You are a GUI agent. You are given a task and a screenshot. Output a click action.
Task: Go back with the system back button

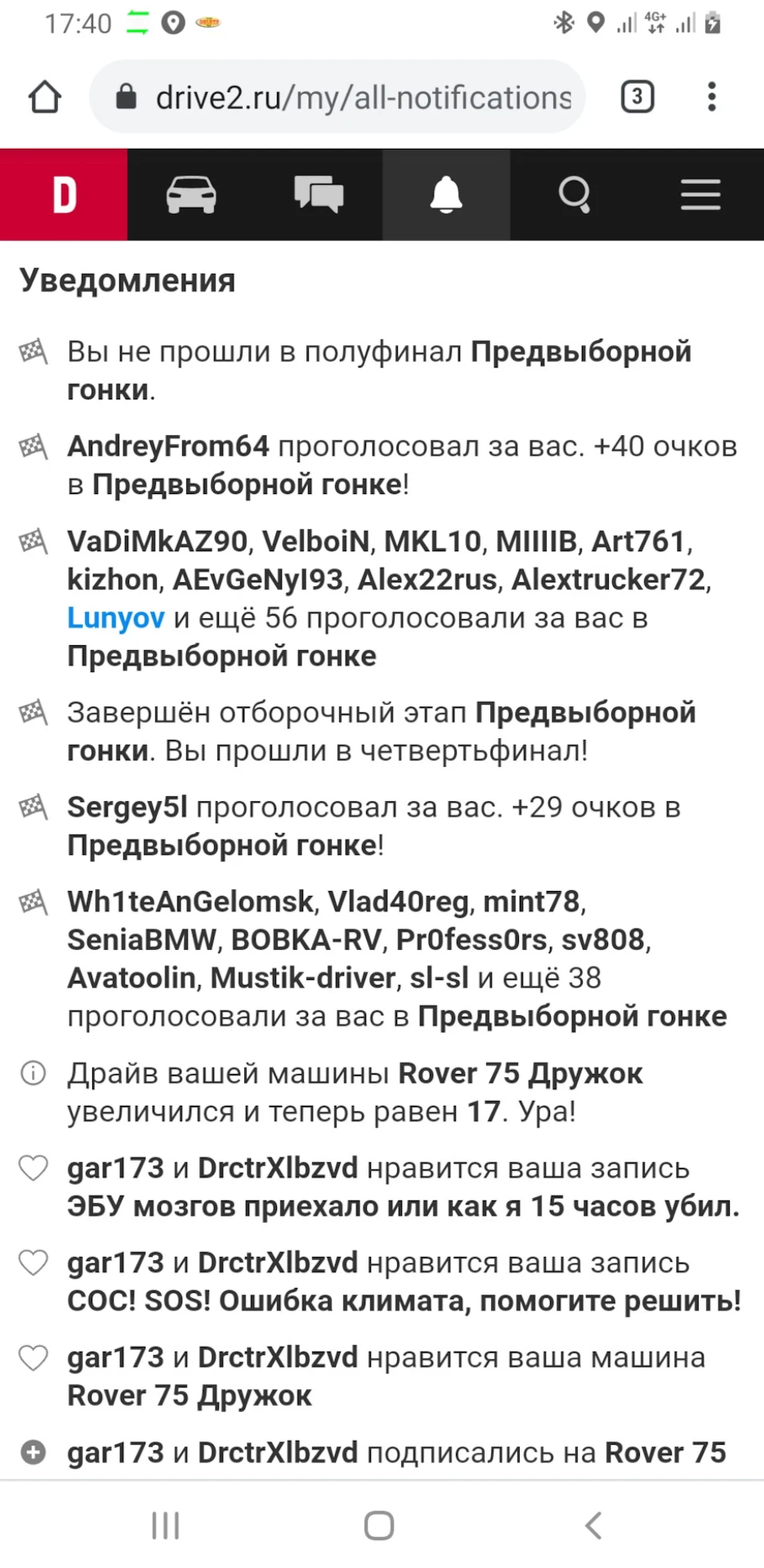(x=593, y=1526)
